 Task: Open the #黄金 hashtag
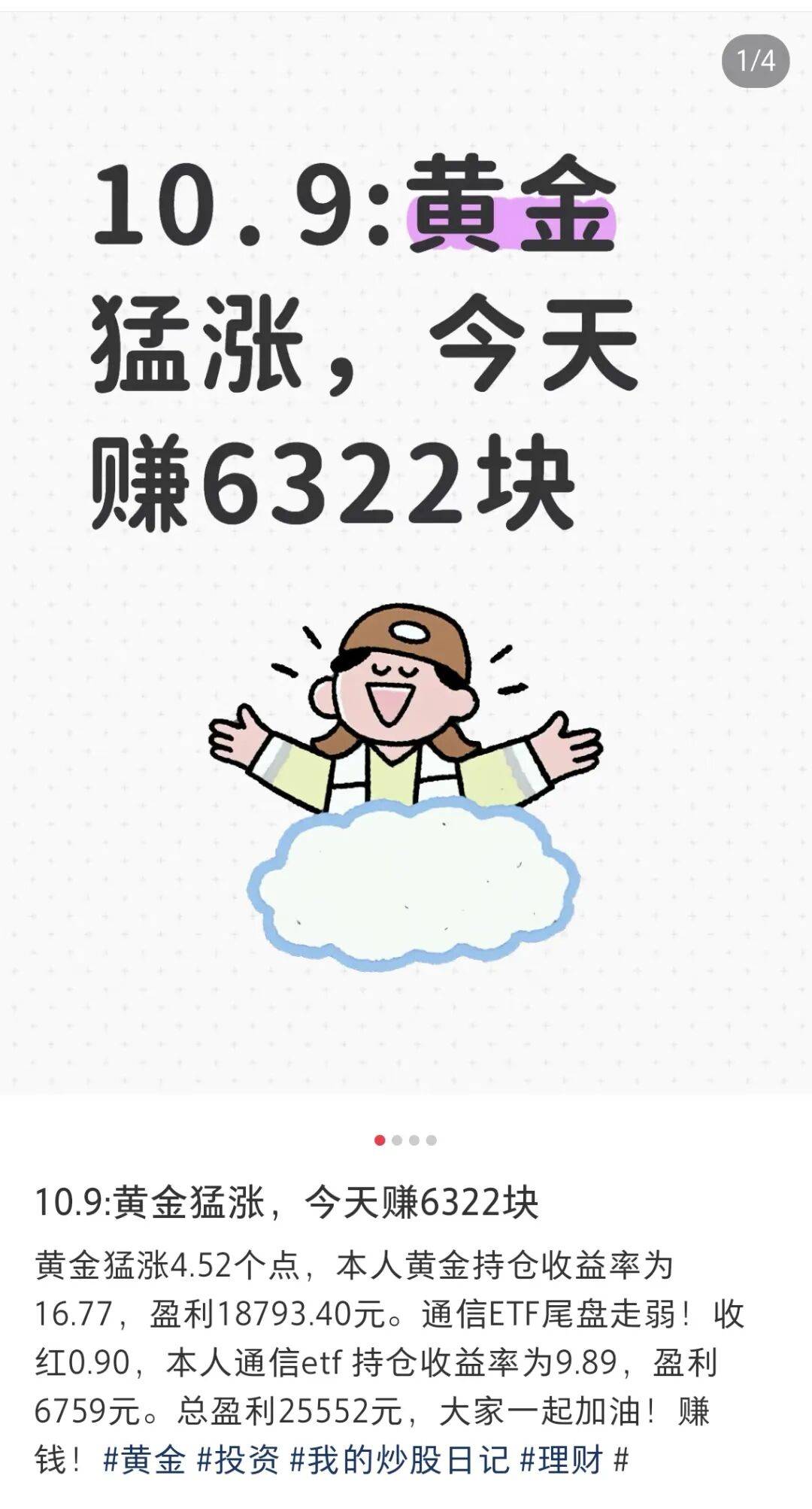pyautogui.click(x=144, y=1460)
